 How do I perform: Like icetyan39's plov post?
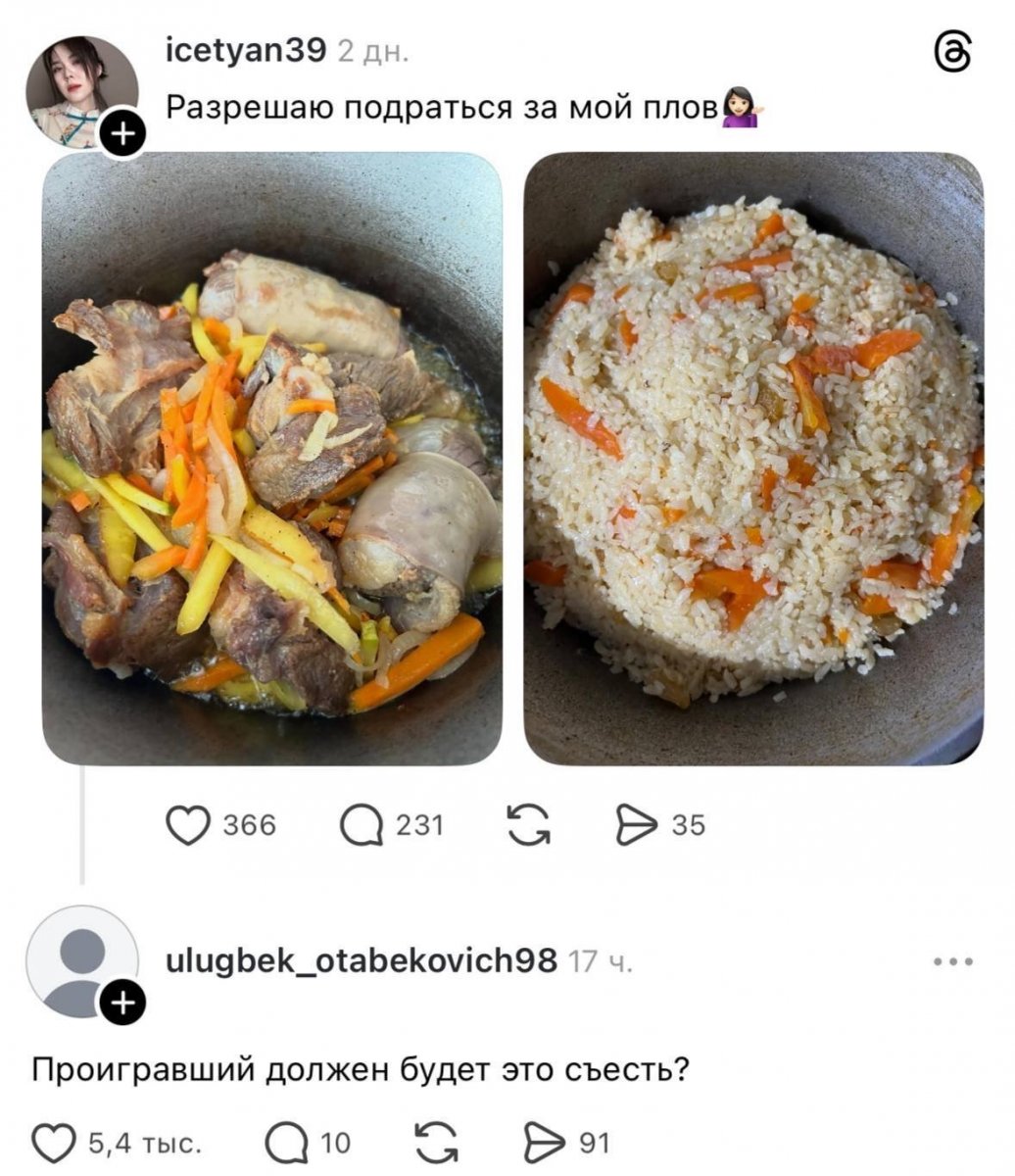click(188, 825)
